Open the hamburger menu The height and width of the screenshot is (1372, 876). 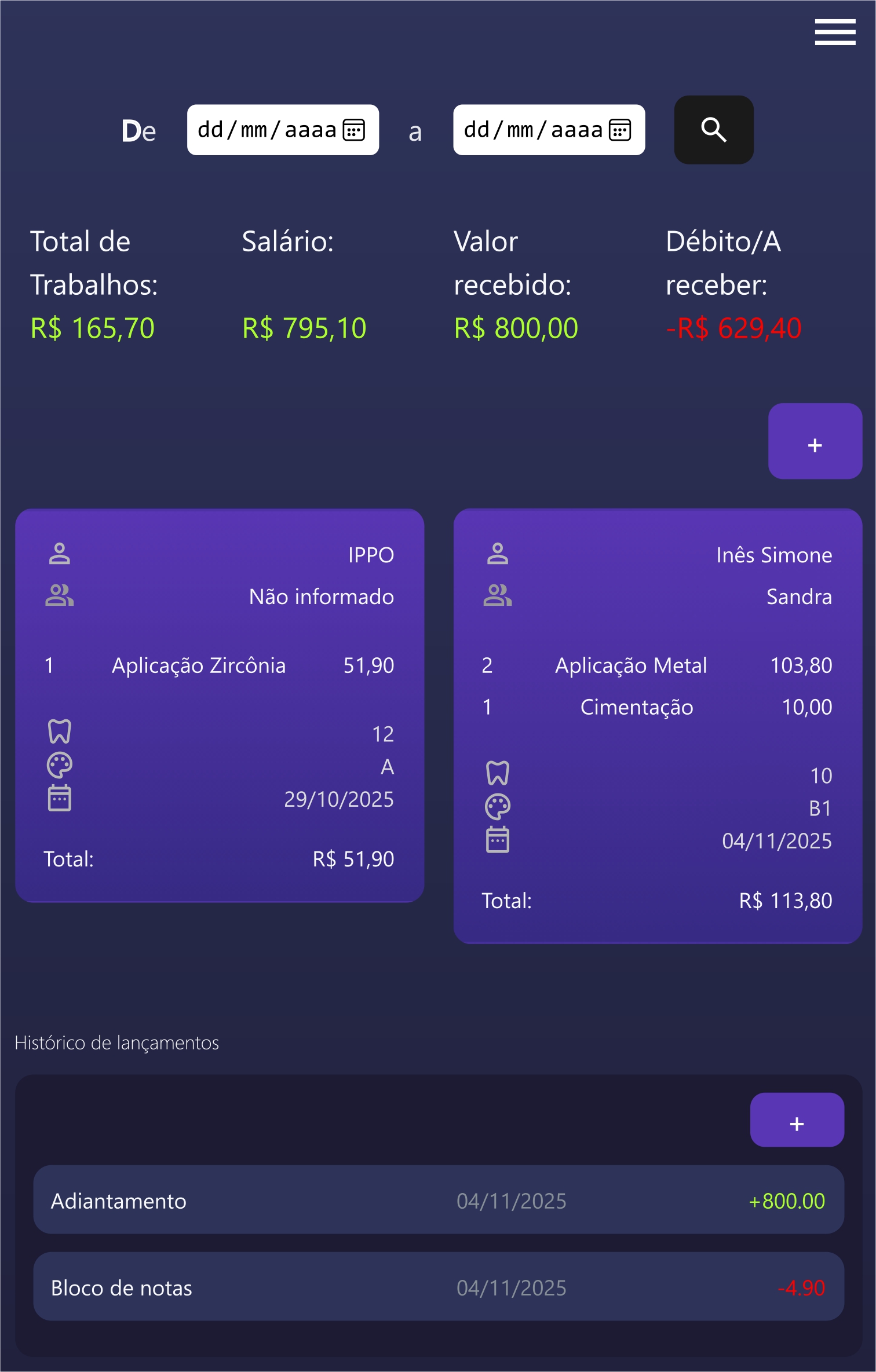pyautogui.click(x=834, y=32)
